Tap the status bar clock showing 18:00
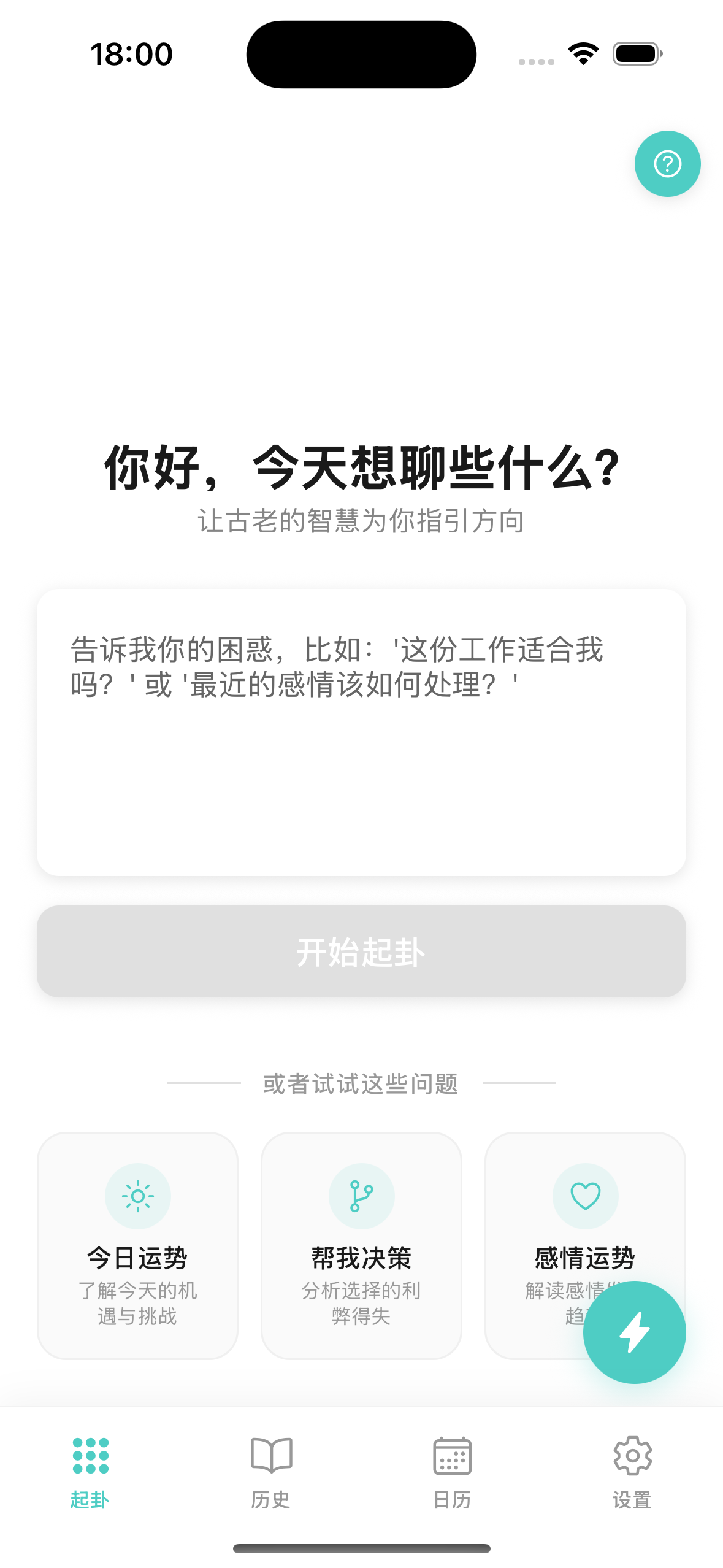The height and width of the screenshot is (1568, 723). [x=131, y=54]
